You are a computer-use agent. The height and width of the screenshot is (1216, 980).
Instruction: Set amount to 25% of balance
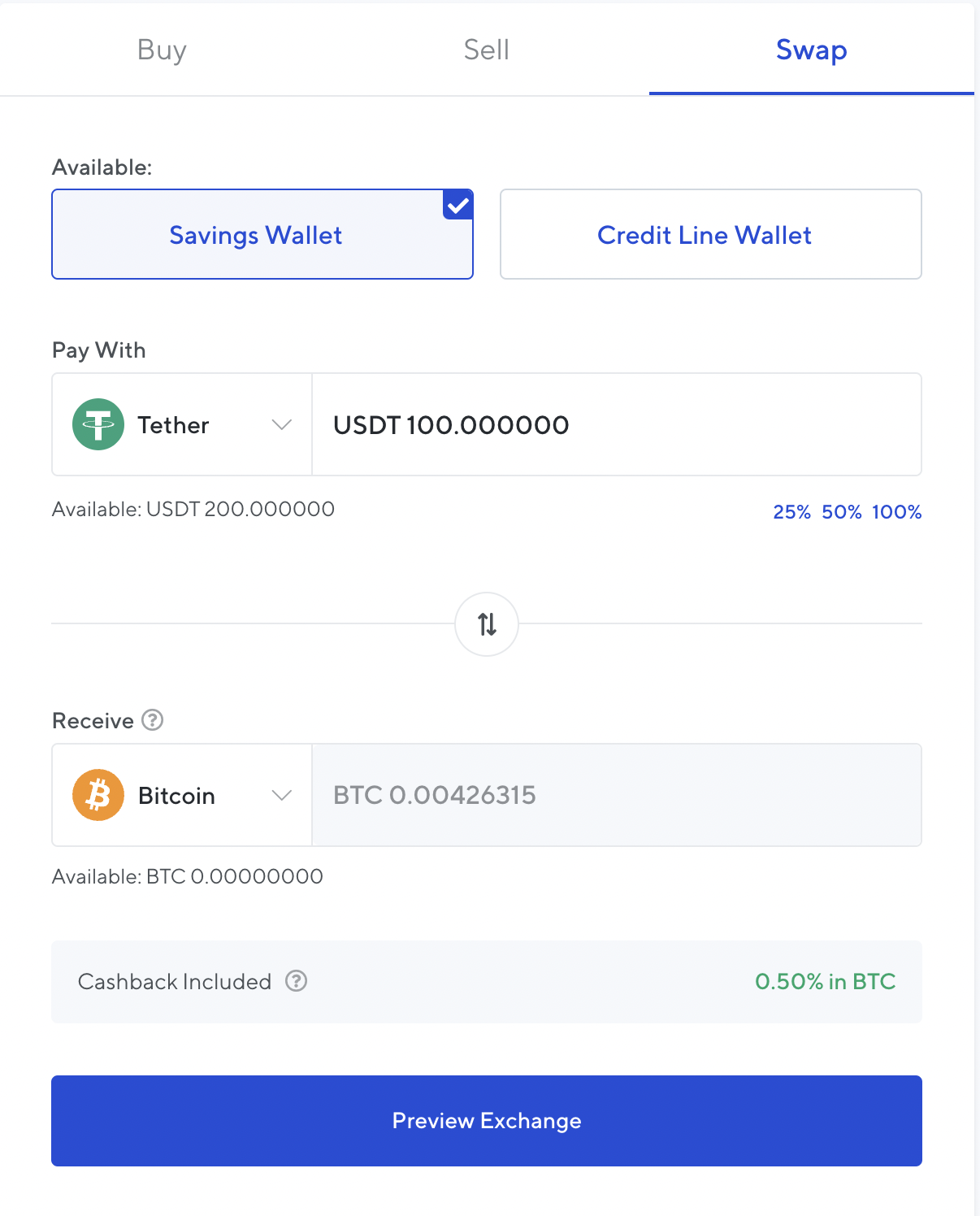coord(791,512)
